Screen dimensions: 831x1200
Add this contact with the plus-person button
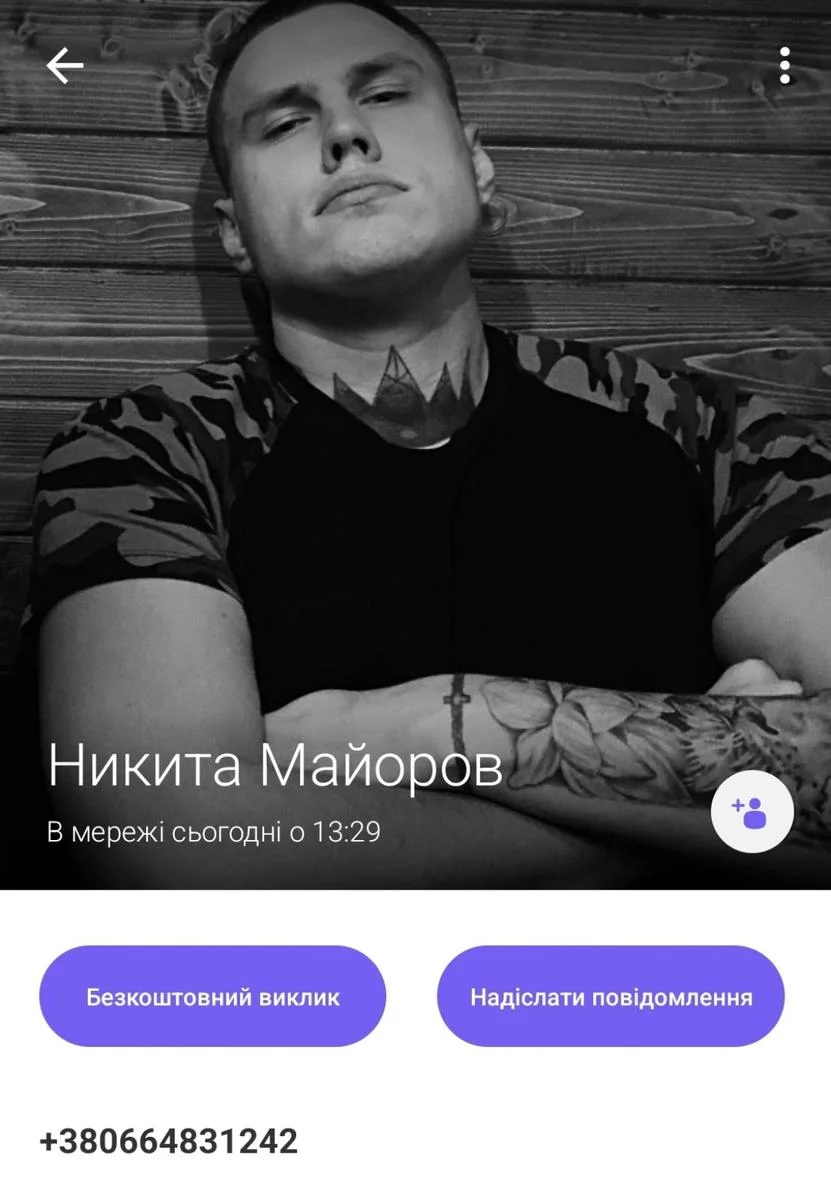[x=752, y=812]
